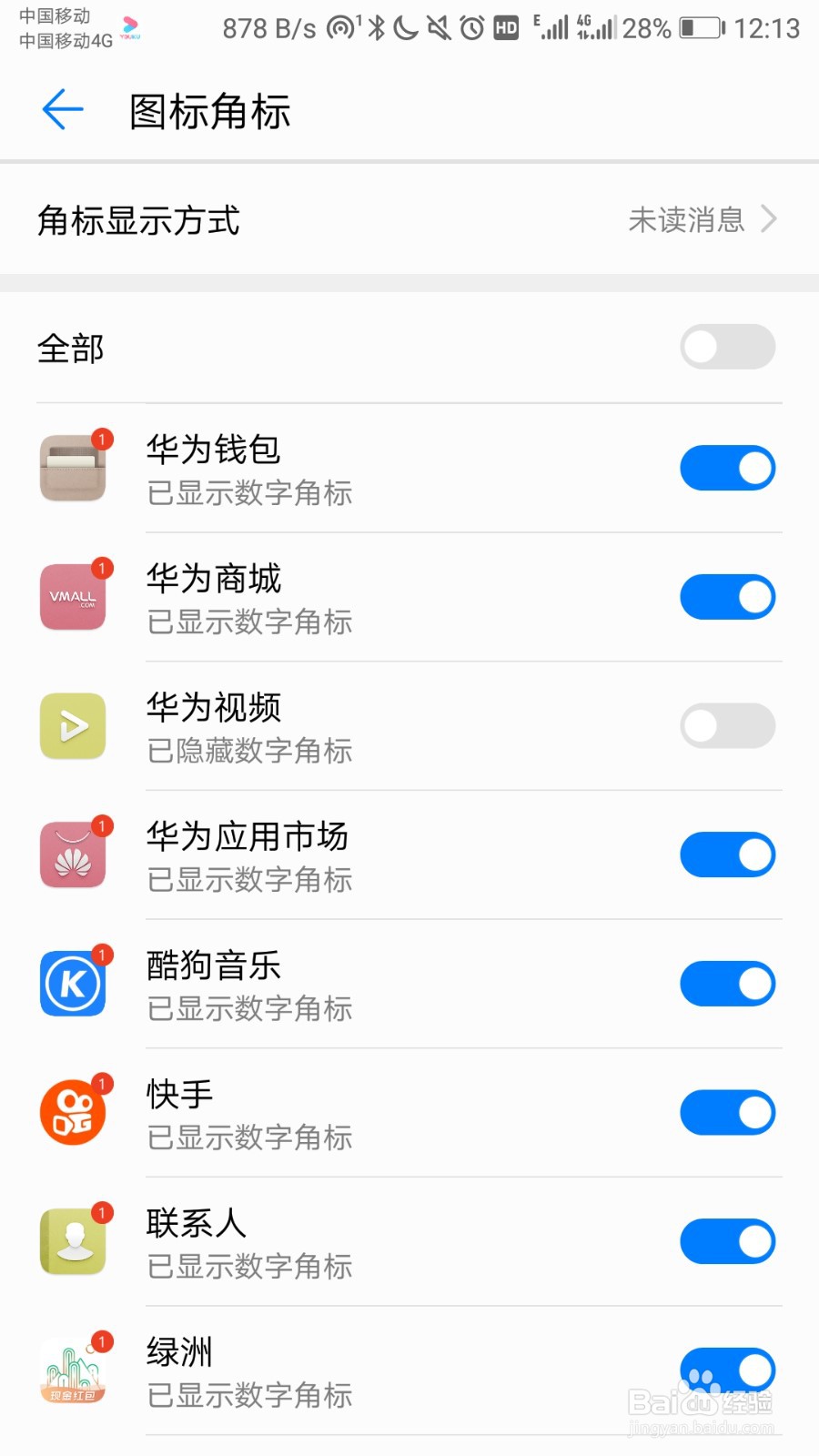
Task: Switch off 酷狗音乐 badge
Action: [727, 984]
